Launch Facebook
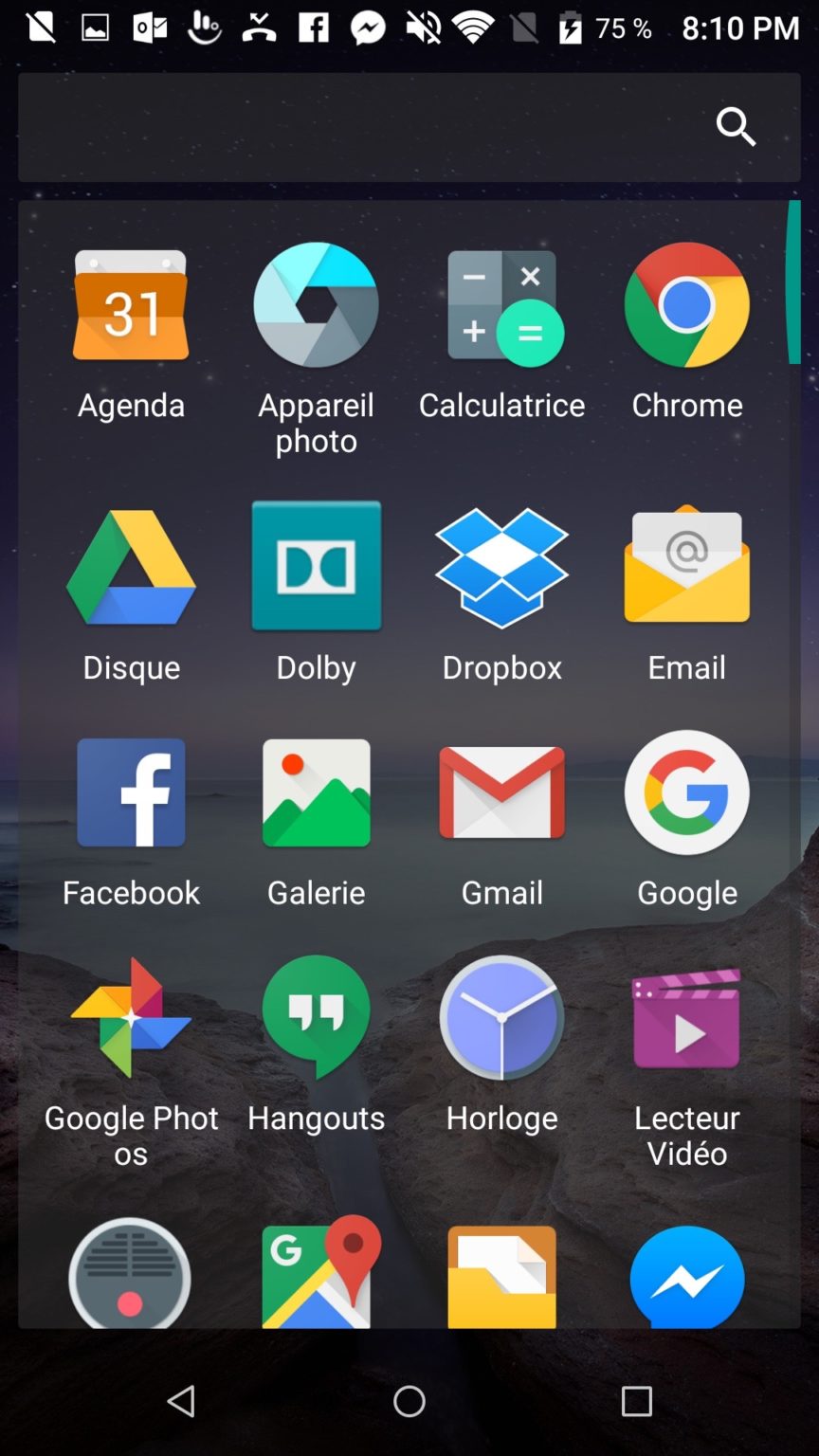 click(131, 792)
